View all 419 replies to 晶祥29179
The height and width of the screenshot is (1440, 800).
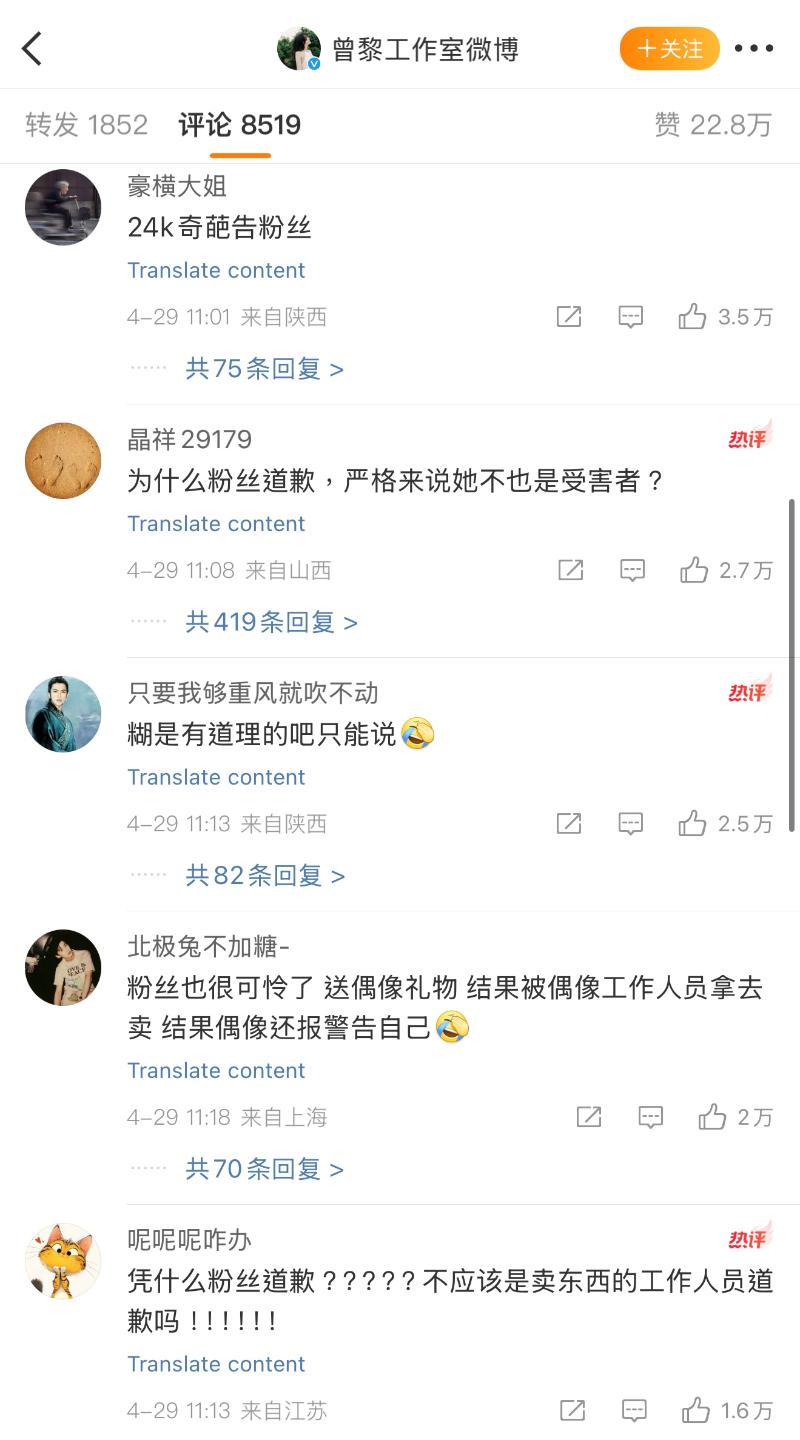coord(271,622)
